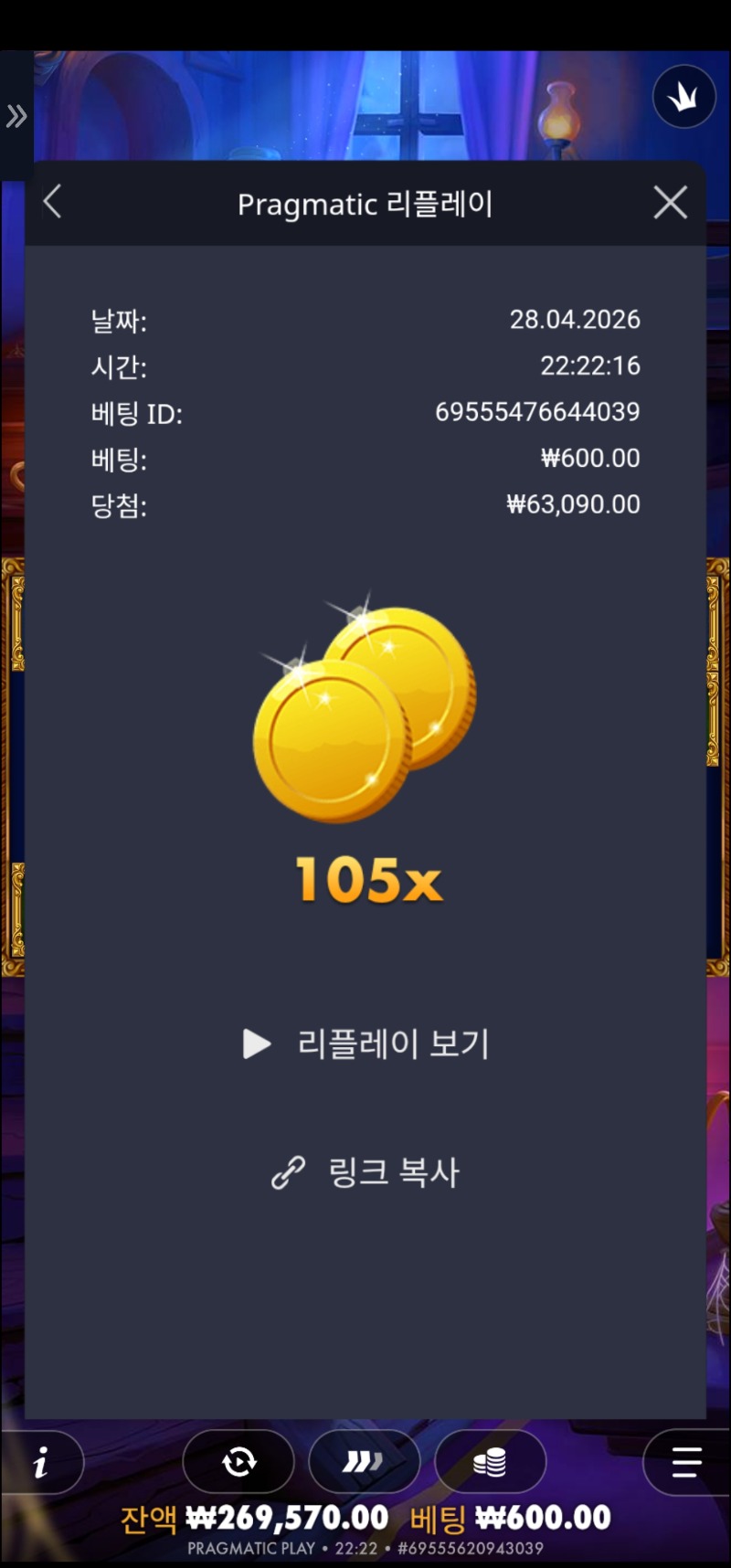Screen dimensions: 731x1568
Task: Open the game info button
Action: [x=41, y=1463]
